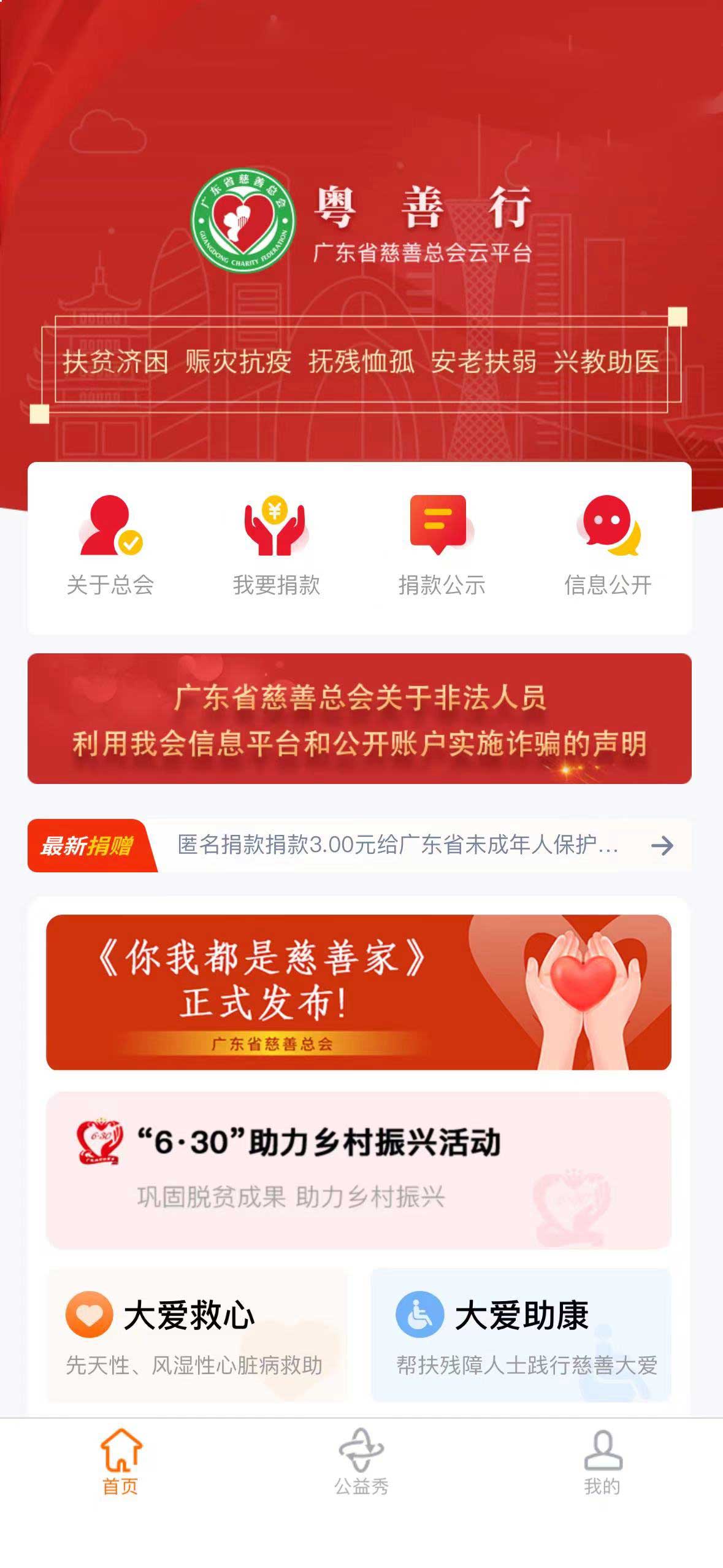Open the 《你我都是慈善家》 release banner
The width and height of the screenshot is (723, 1568).
[359, 992]
